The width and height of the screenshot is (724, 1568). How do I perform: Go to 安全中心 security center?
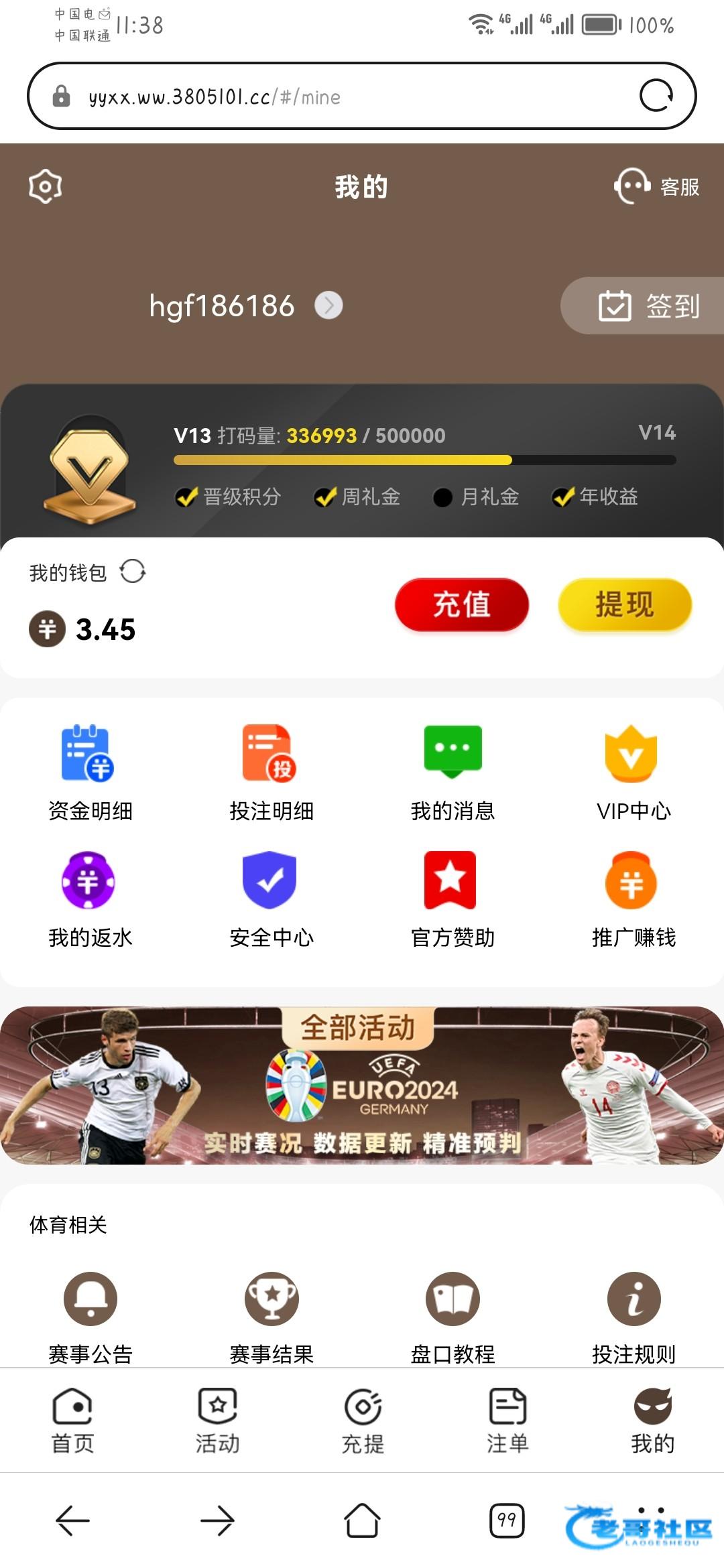(271, 899)
